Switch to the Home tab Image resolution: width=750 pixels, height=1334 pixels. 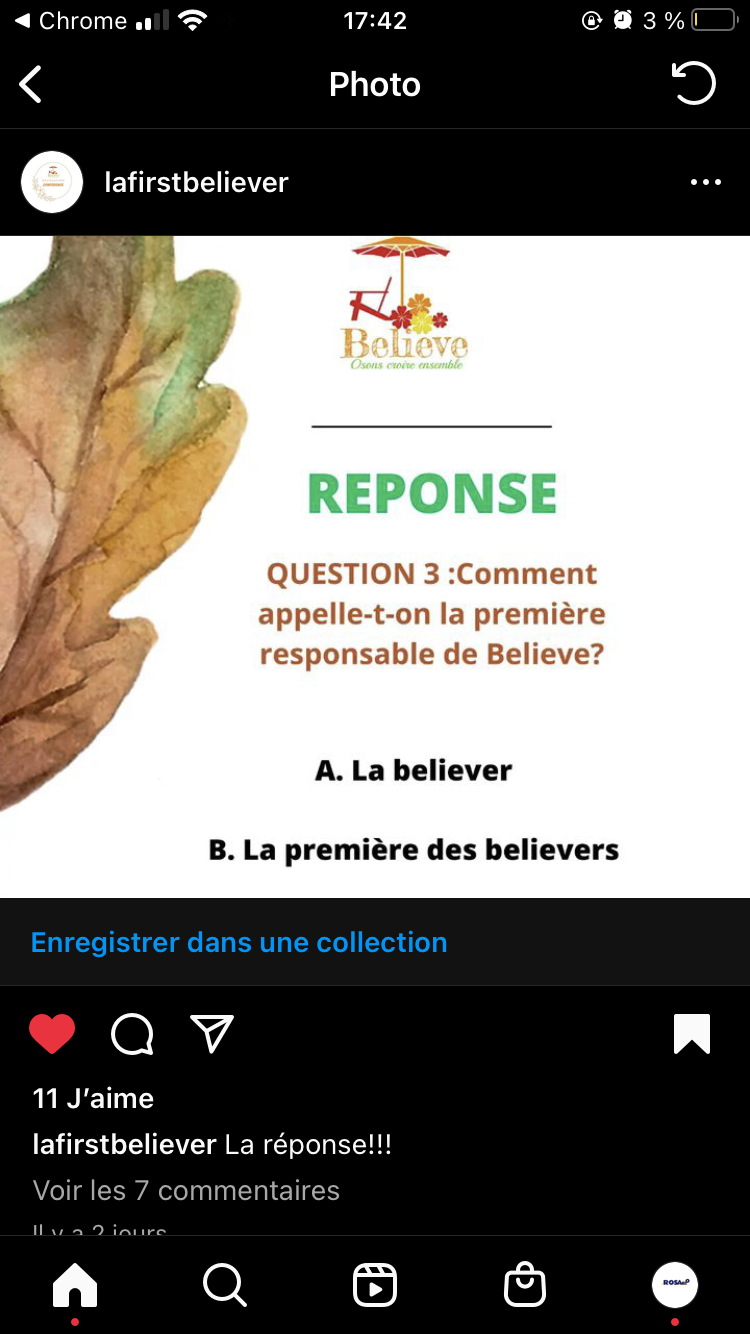(x=75, y=1284)
